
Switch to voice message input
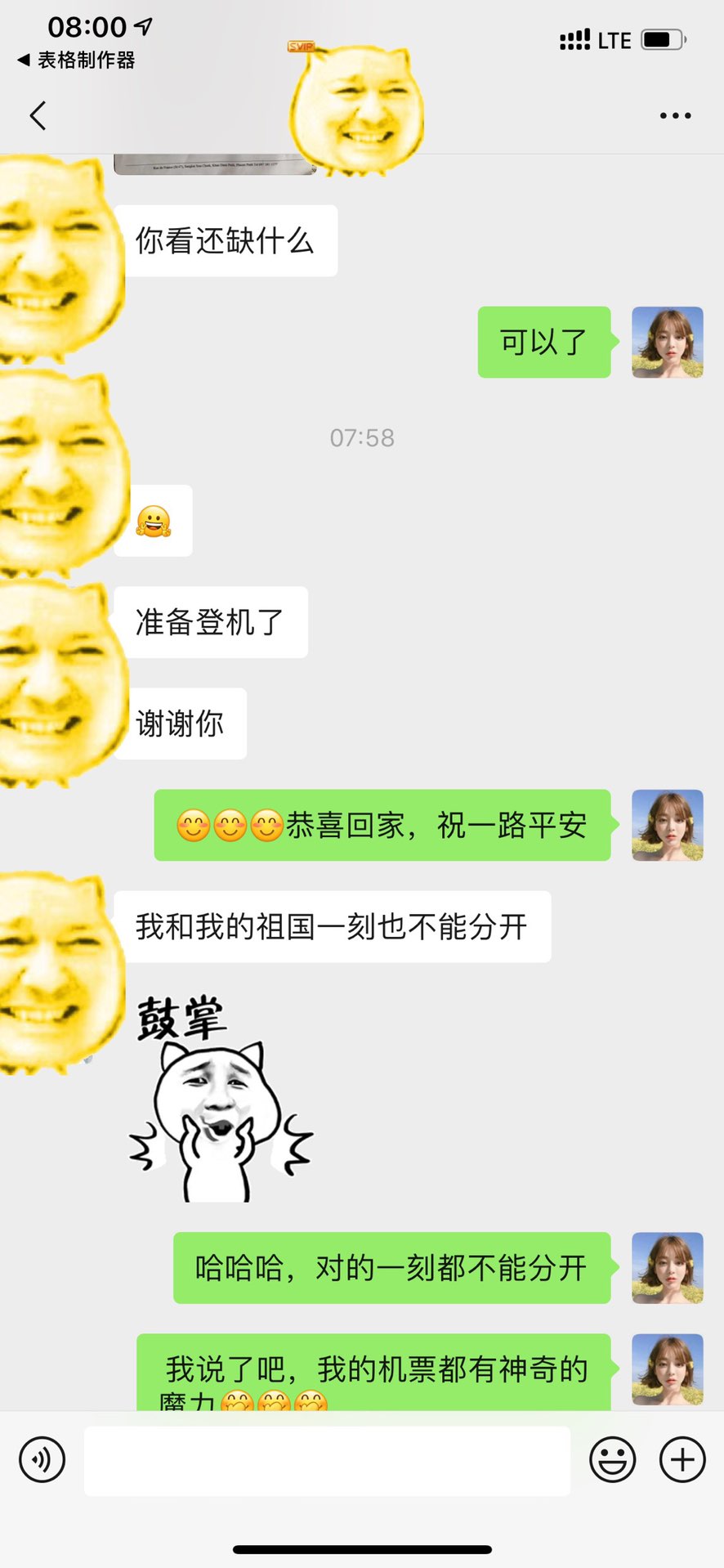(x=42, y=1459)
